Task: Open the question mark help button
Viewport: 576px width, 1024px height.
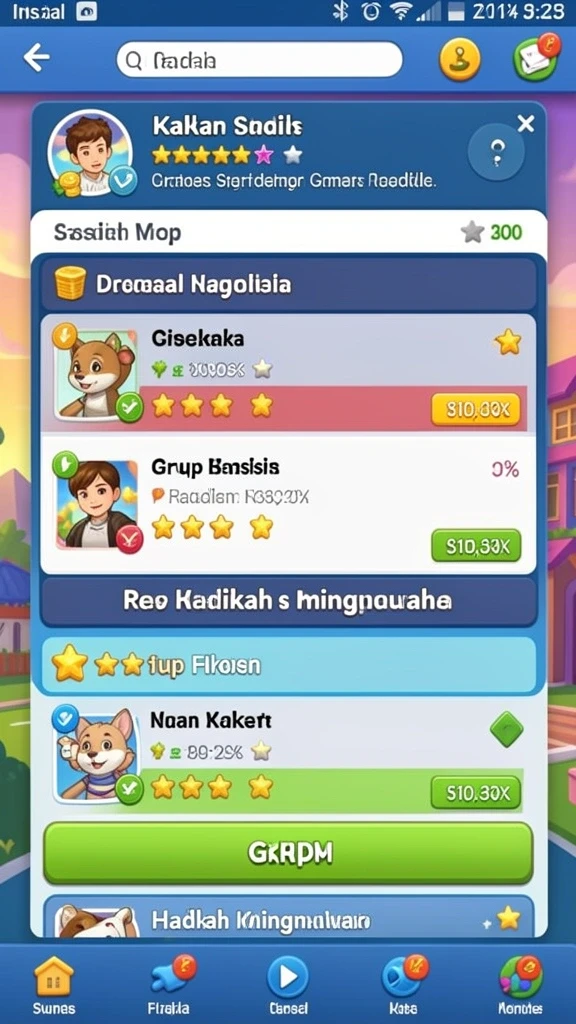Action: [x=498, y=152]
